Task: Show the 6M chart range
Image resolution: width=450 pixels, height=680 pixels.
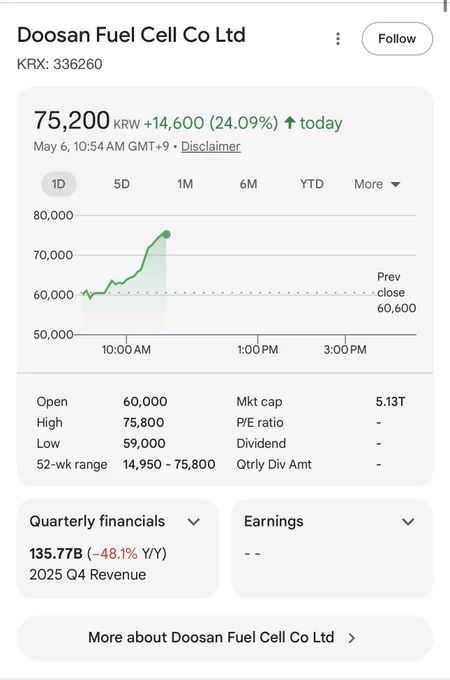Action: point(248,184)
